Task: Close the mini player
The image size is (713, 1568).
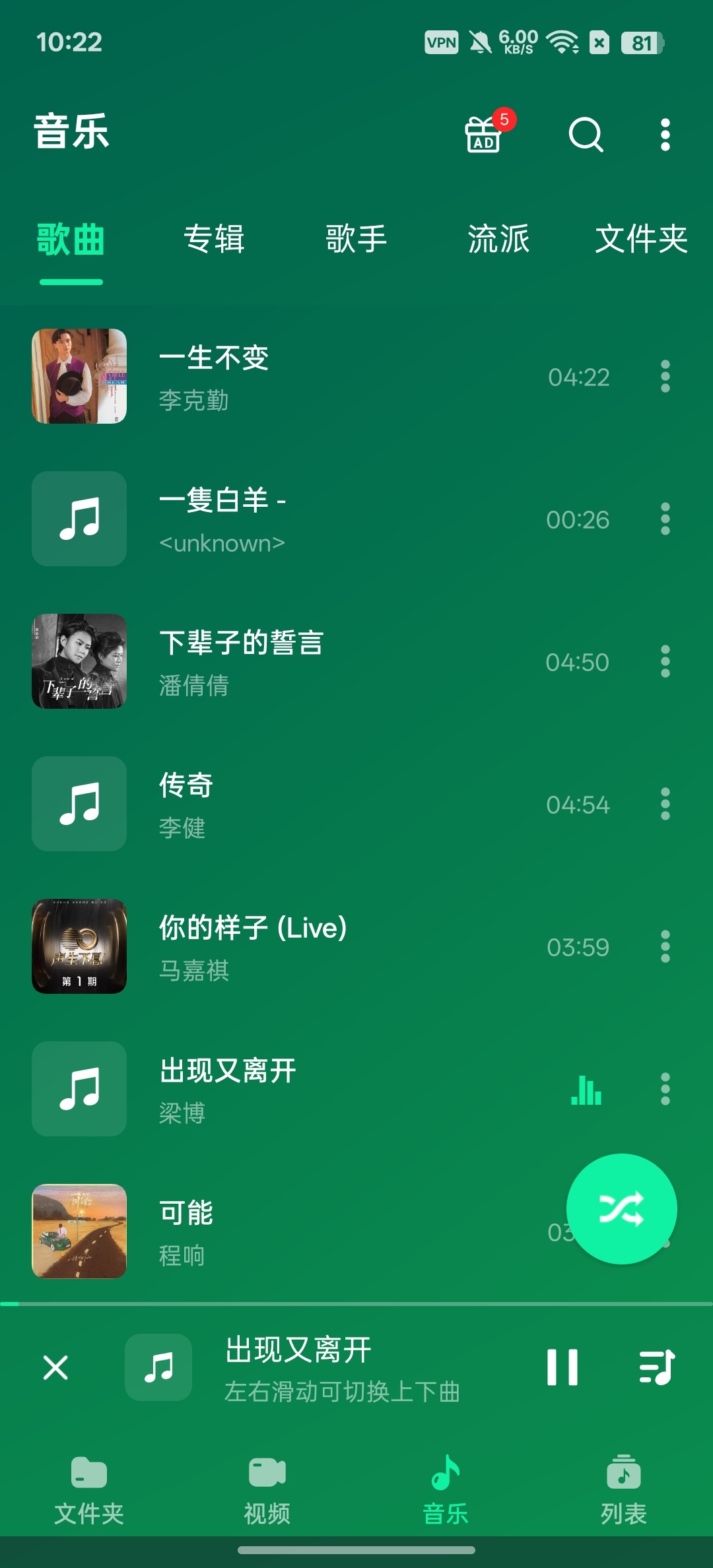Action: (x=55, y=1367)
